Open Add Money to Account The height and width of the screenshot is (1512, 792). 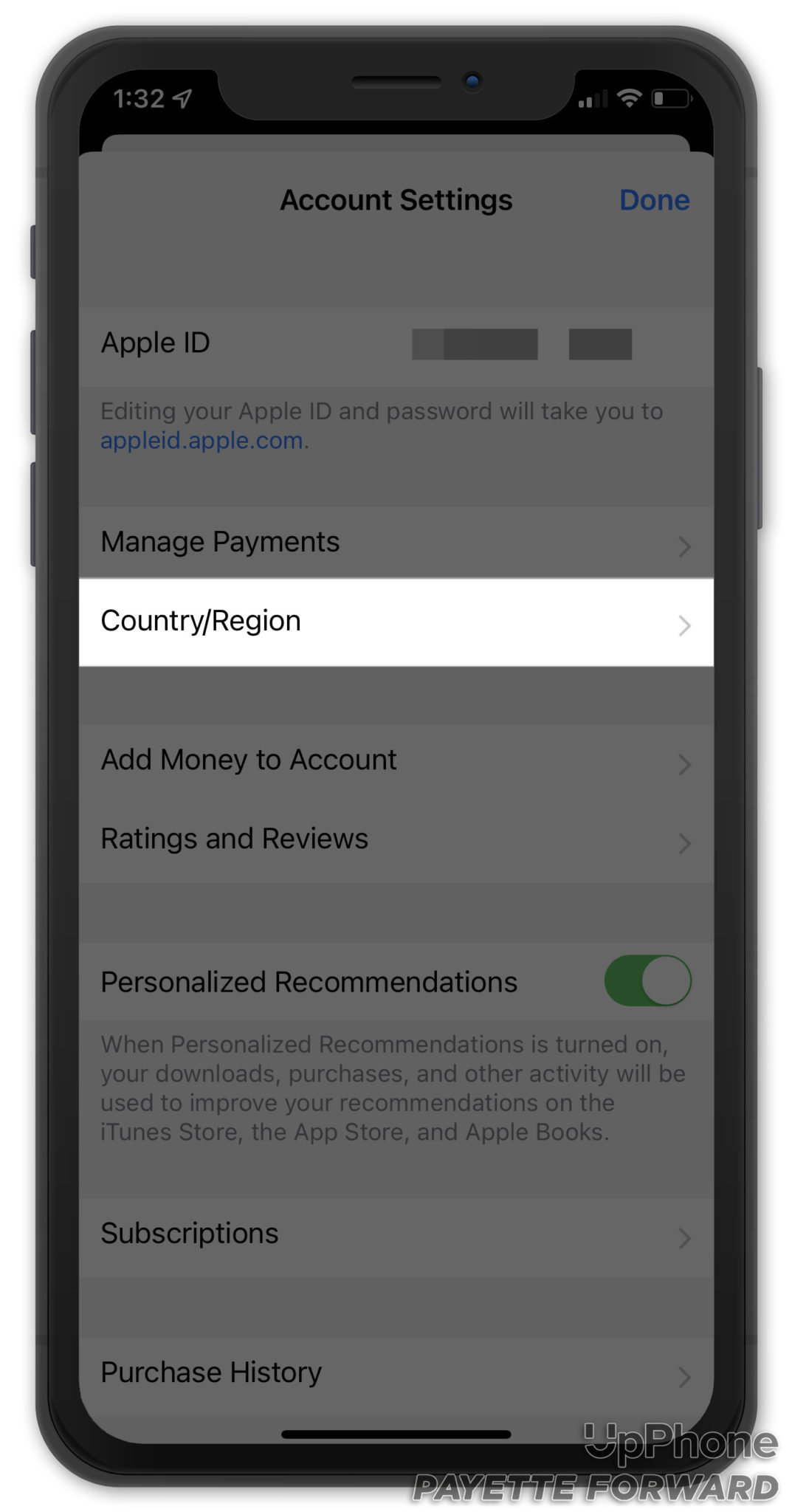[x=396, y=760]
